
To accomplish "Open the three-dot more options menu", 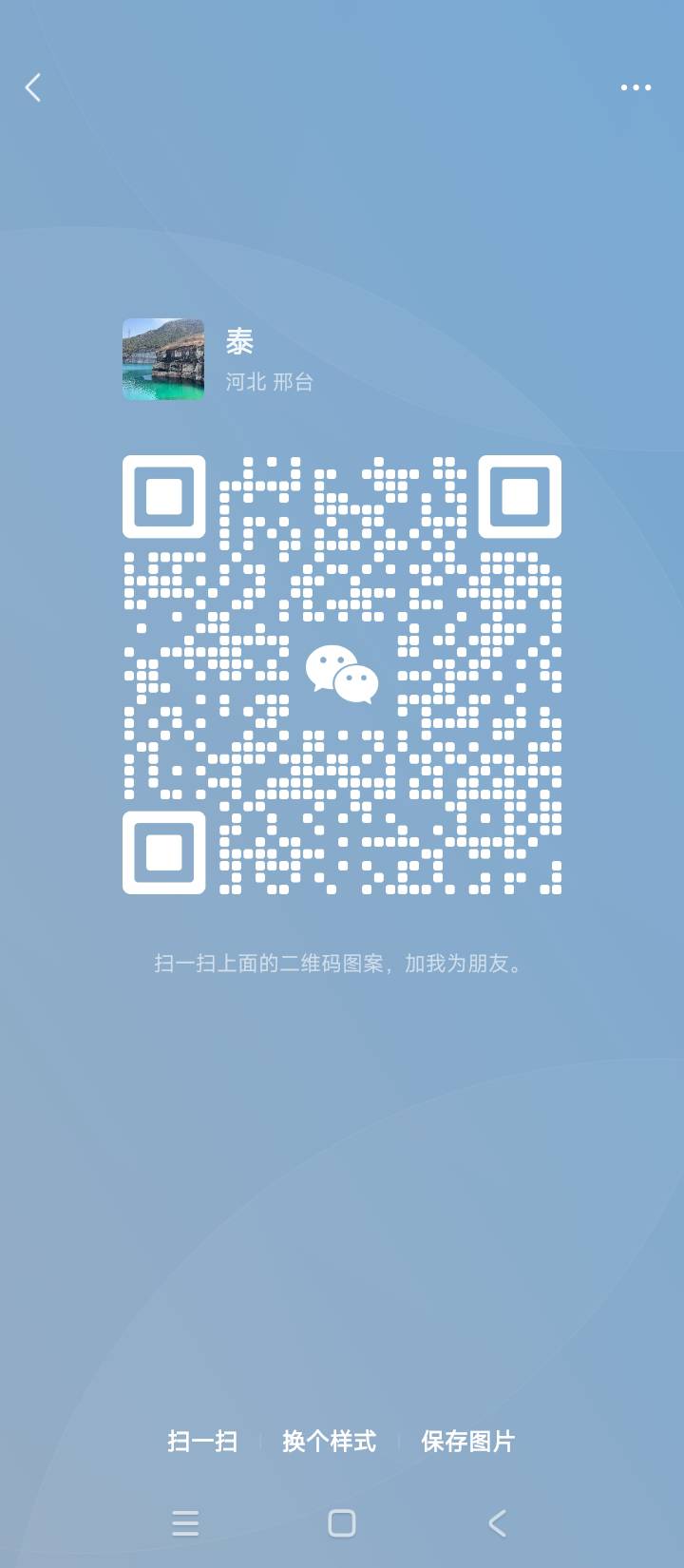I will [x=636, y=87].
